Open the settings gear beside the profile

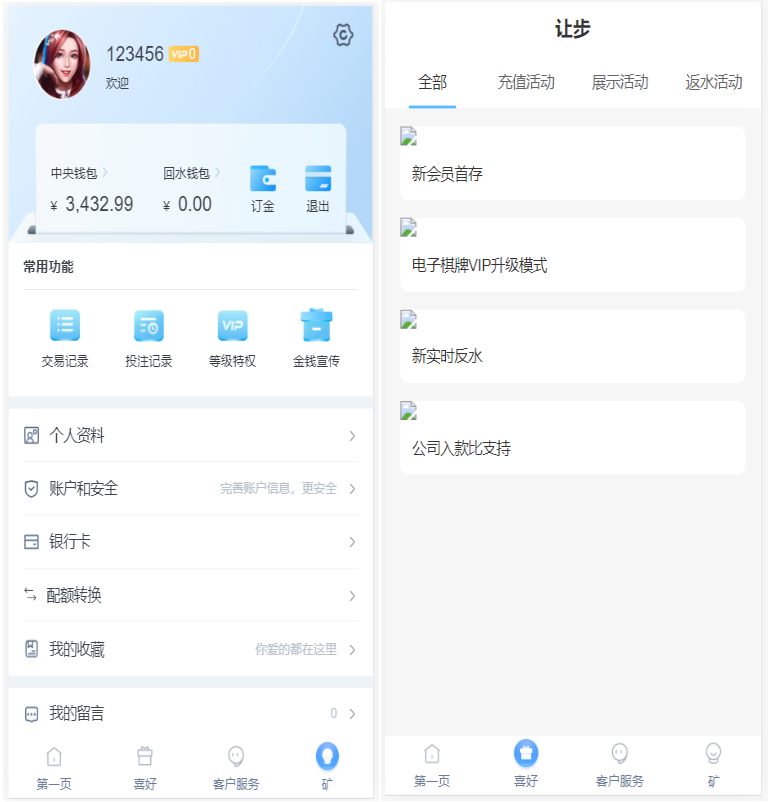343,35
